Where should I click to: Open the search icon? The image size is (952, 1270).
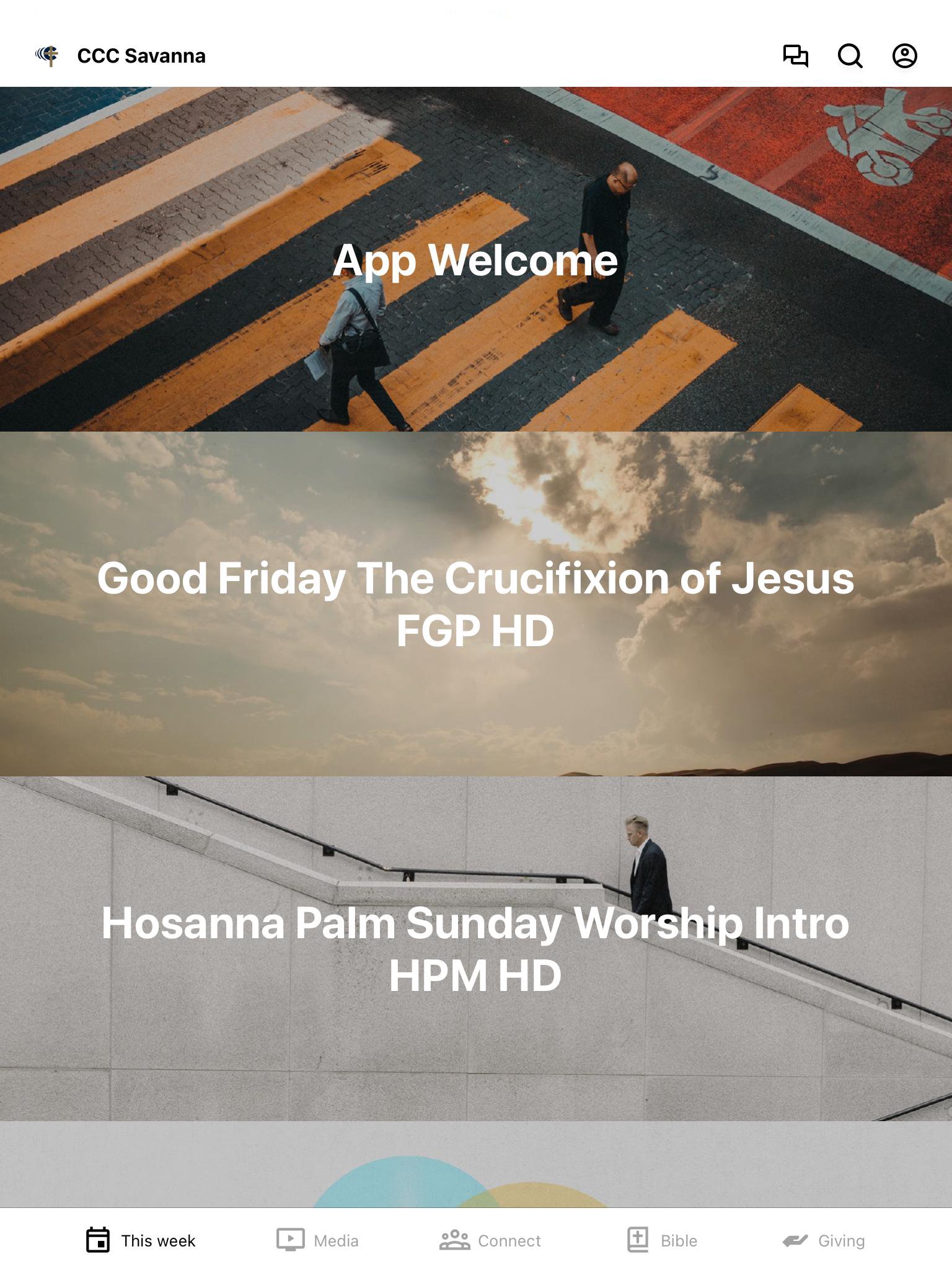(x=850, y=56)
